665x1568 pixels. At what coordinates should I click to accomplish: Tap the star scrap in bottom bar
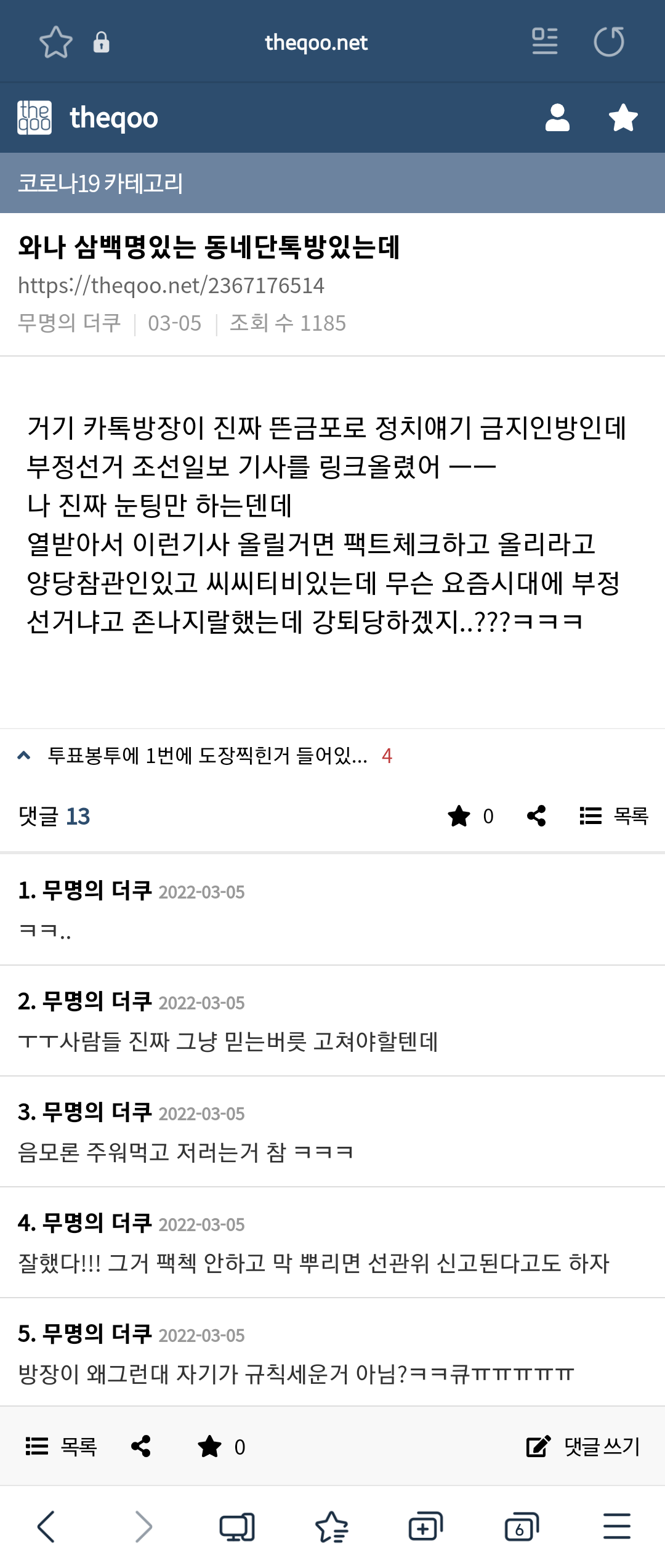tap(210, 1447)
